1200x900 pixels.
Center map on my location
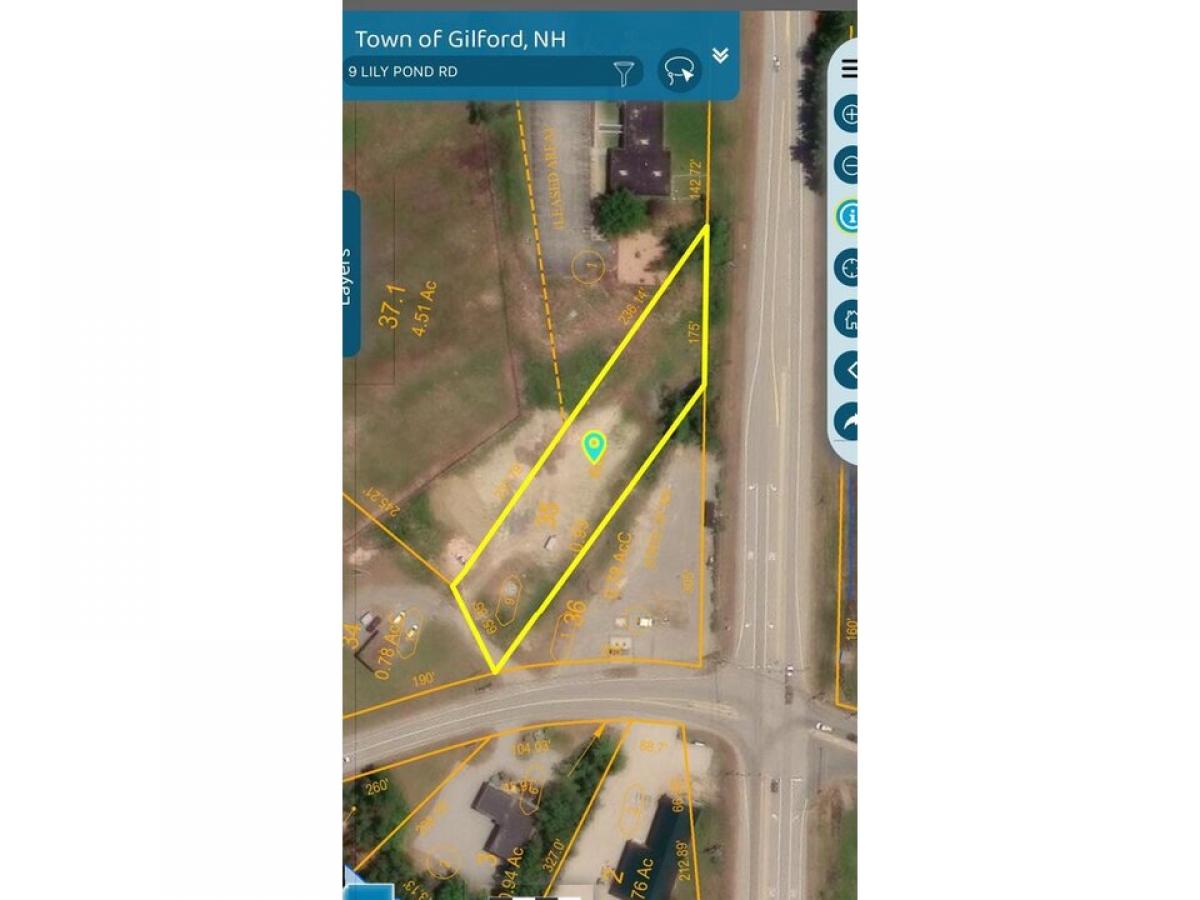[849, 267]
